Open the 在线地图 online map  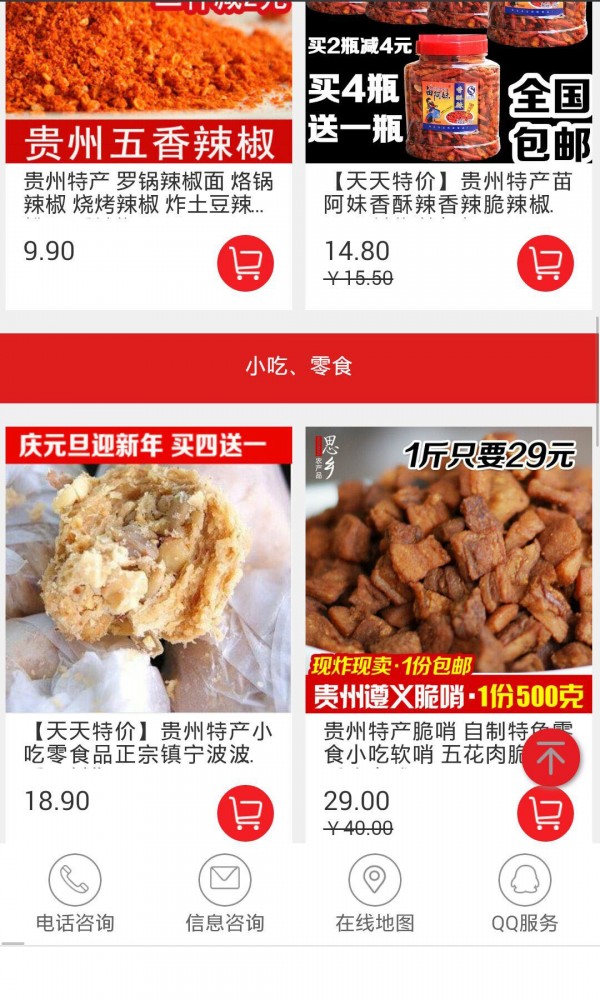pyautogui.click(x=375, y=894)
